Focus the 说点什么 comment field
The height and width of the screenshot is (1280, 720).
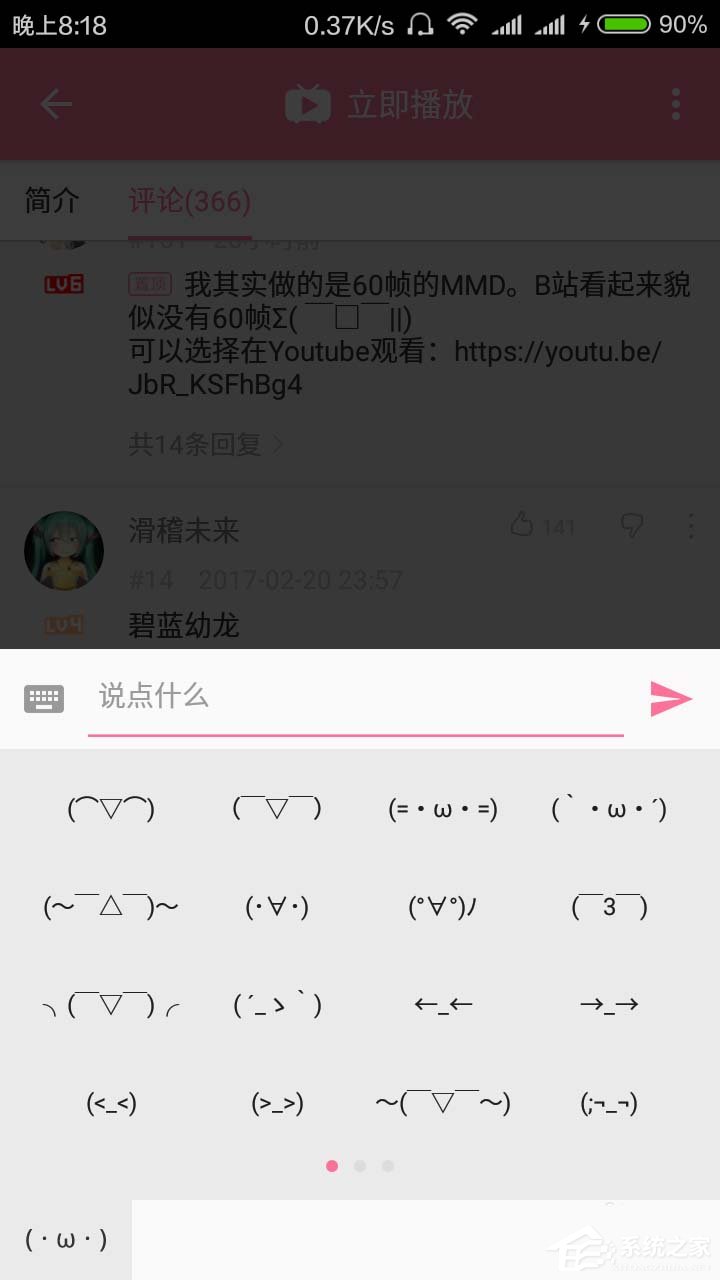pyautogui.click(x=355, y=696)
